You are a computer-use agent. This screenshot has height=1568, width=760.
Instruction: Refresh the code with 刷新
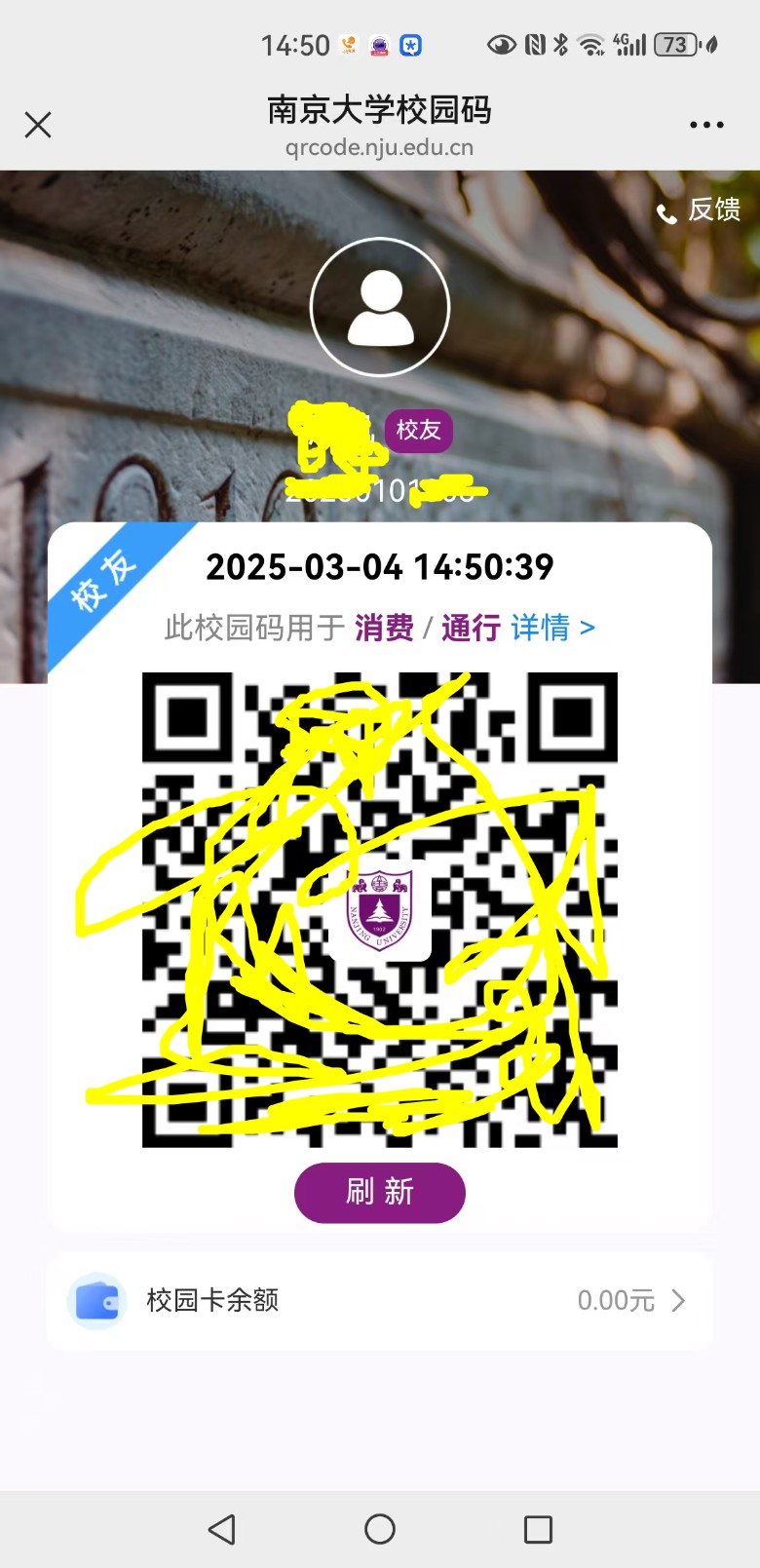[x=380, y=1192]
